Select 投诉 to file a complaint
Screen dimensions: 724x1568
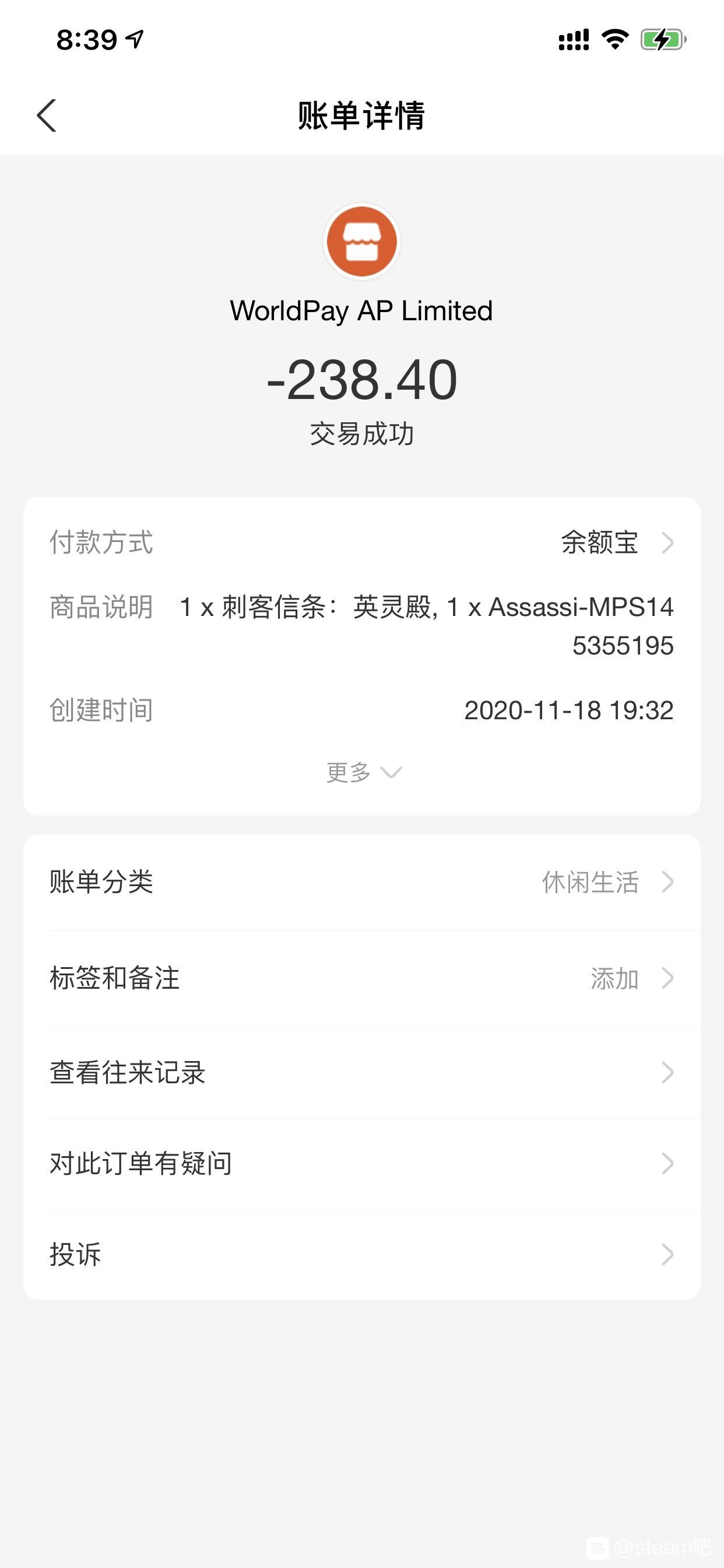pos(362,1255)
